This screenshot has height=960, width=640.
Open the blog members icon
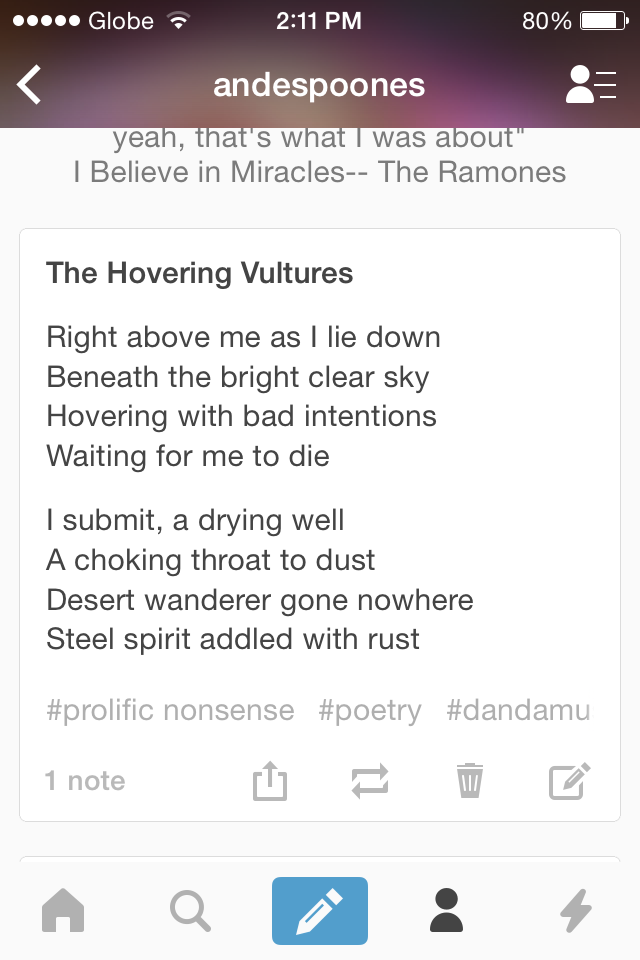click(590, 86)
